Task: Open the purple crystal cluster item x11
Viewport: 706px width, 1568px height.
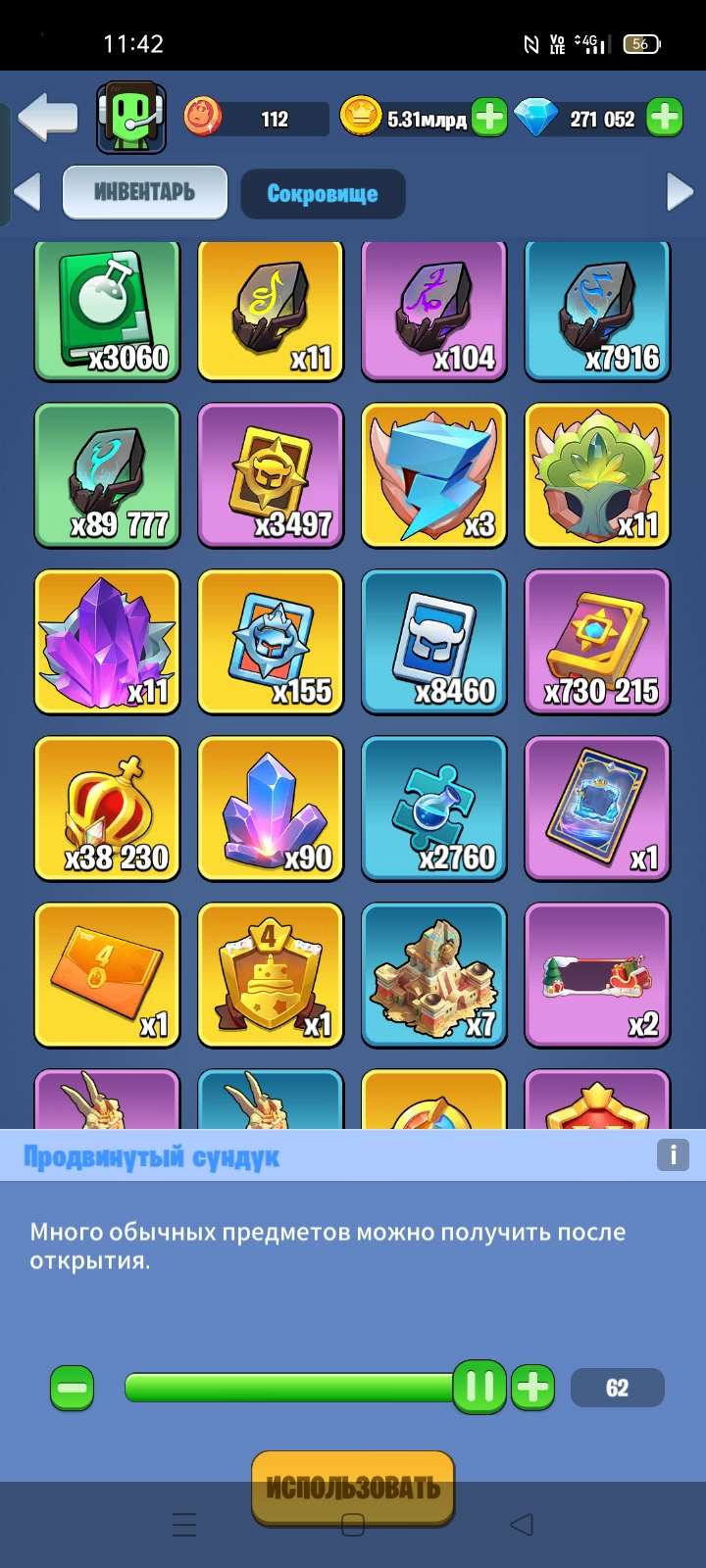Action: [106, 642]
